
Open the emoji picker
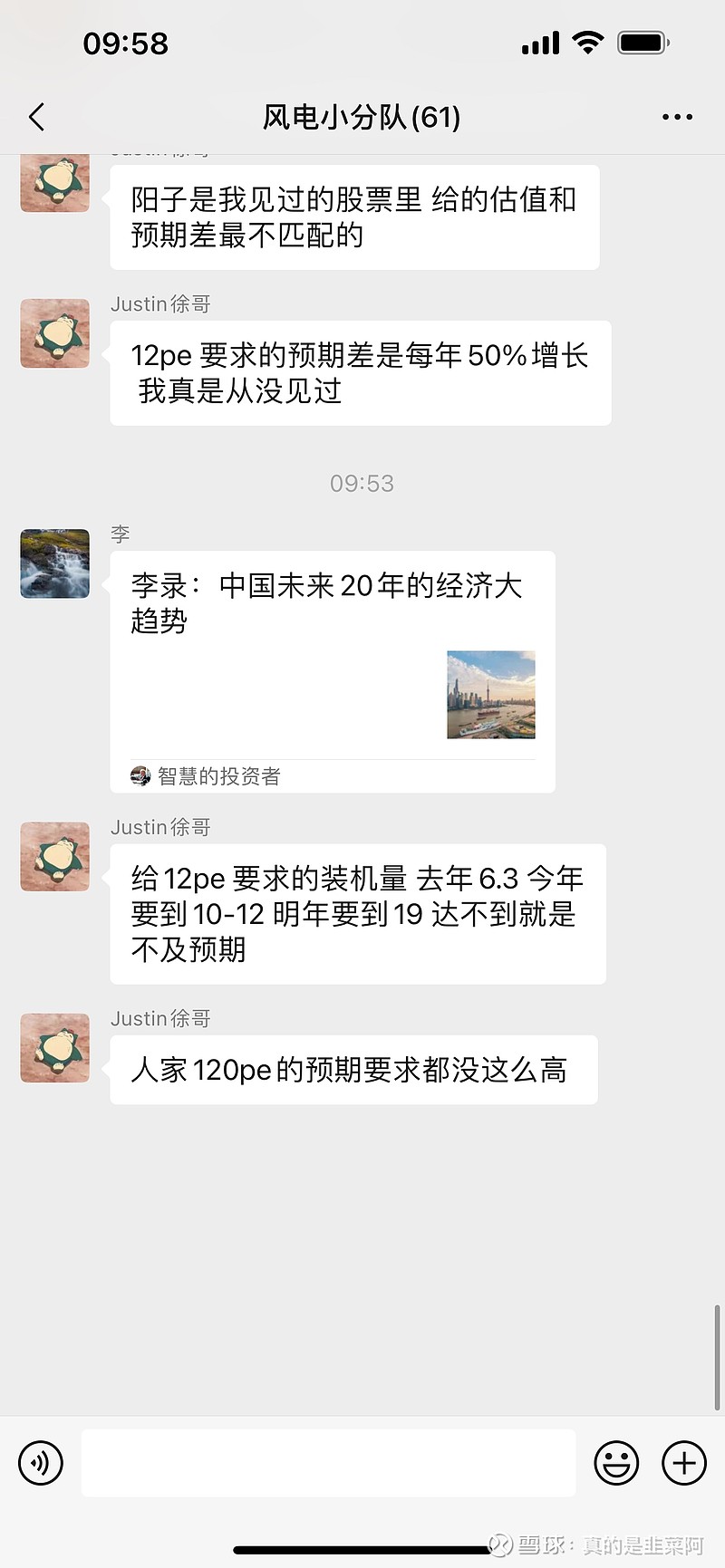point(616,1463)
